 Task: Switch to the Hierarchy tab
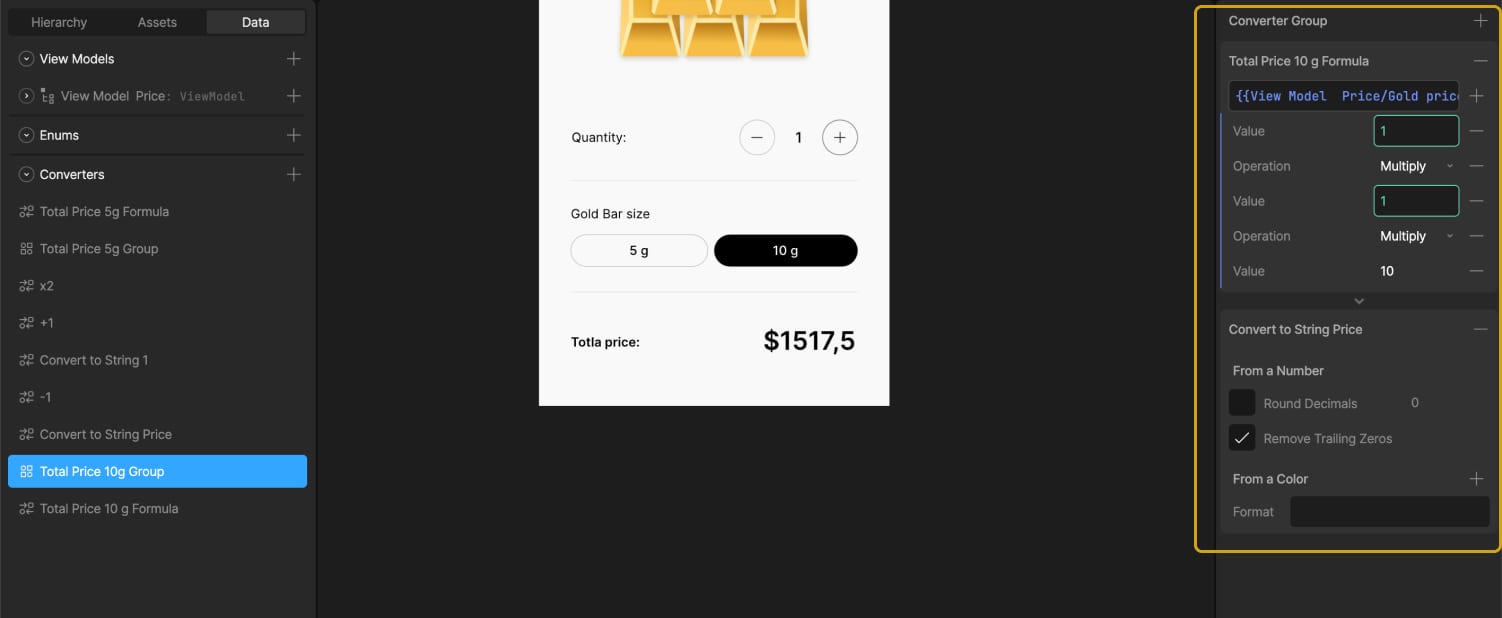[x=59, y=22]
